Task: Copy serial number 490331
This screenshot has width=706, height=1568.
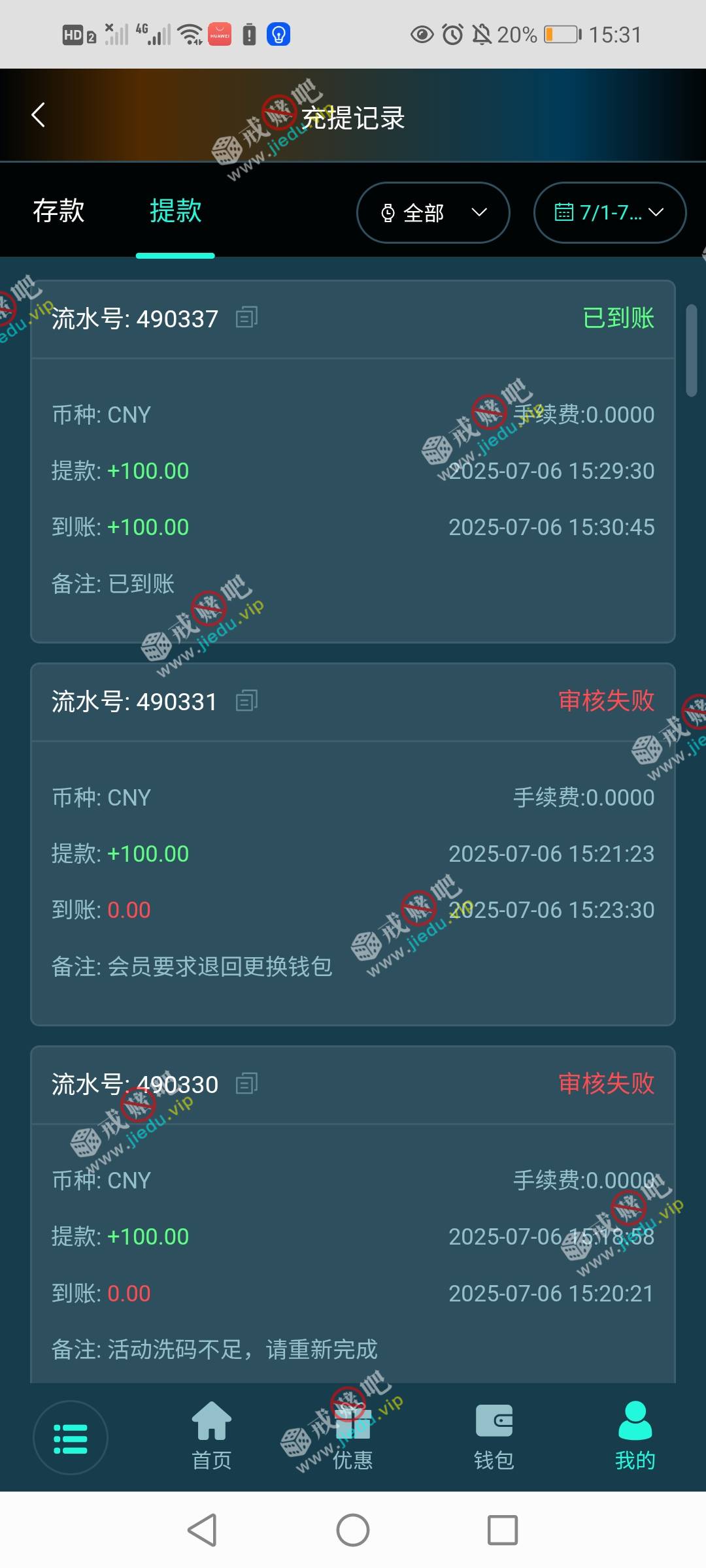Action: 246,701
